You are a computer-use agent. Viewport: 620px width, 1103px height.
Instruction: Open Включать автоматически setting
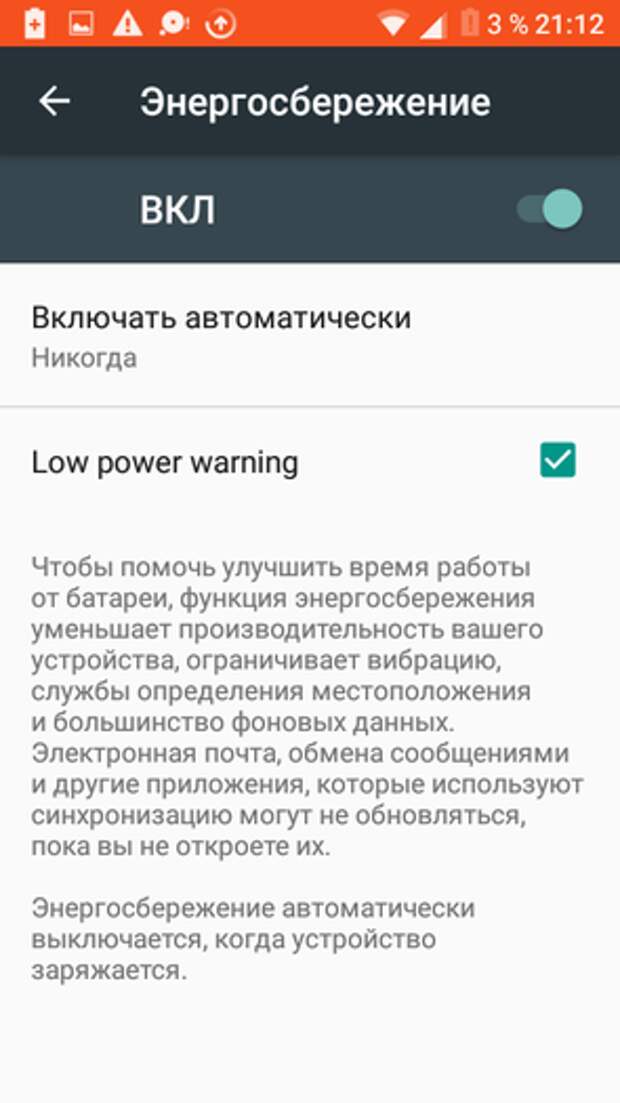[310, 336]
